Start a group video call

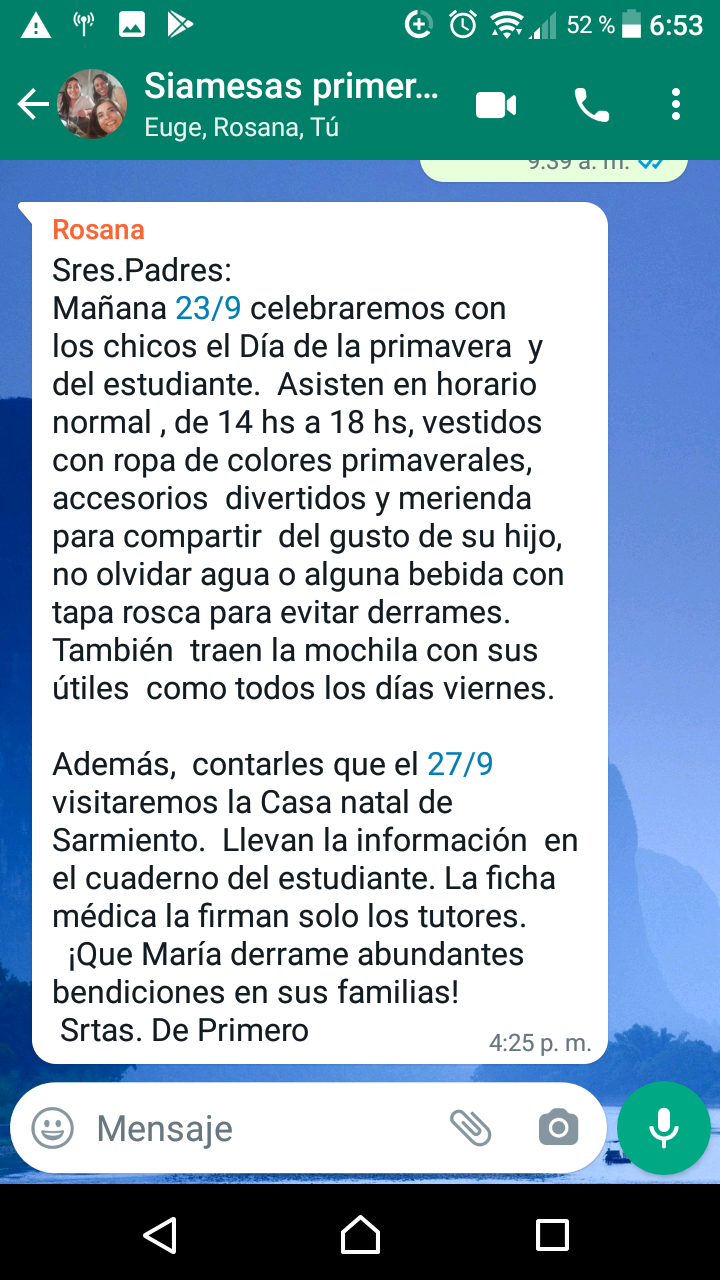pos(496,104)
